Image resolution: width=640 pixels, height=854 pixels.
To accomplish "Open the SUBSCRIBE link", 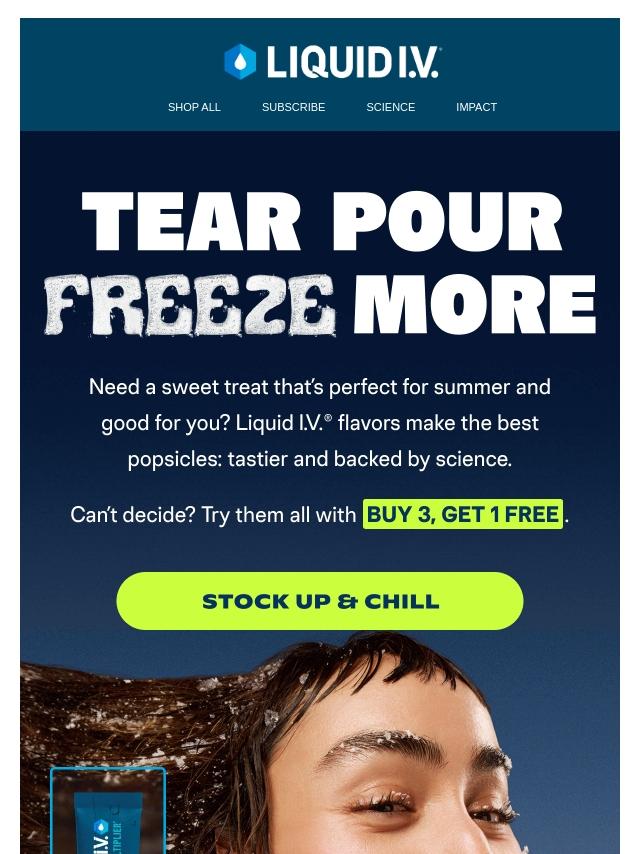I will (x=293, y=107).
